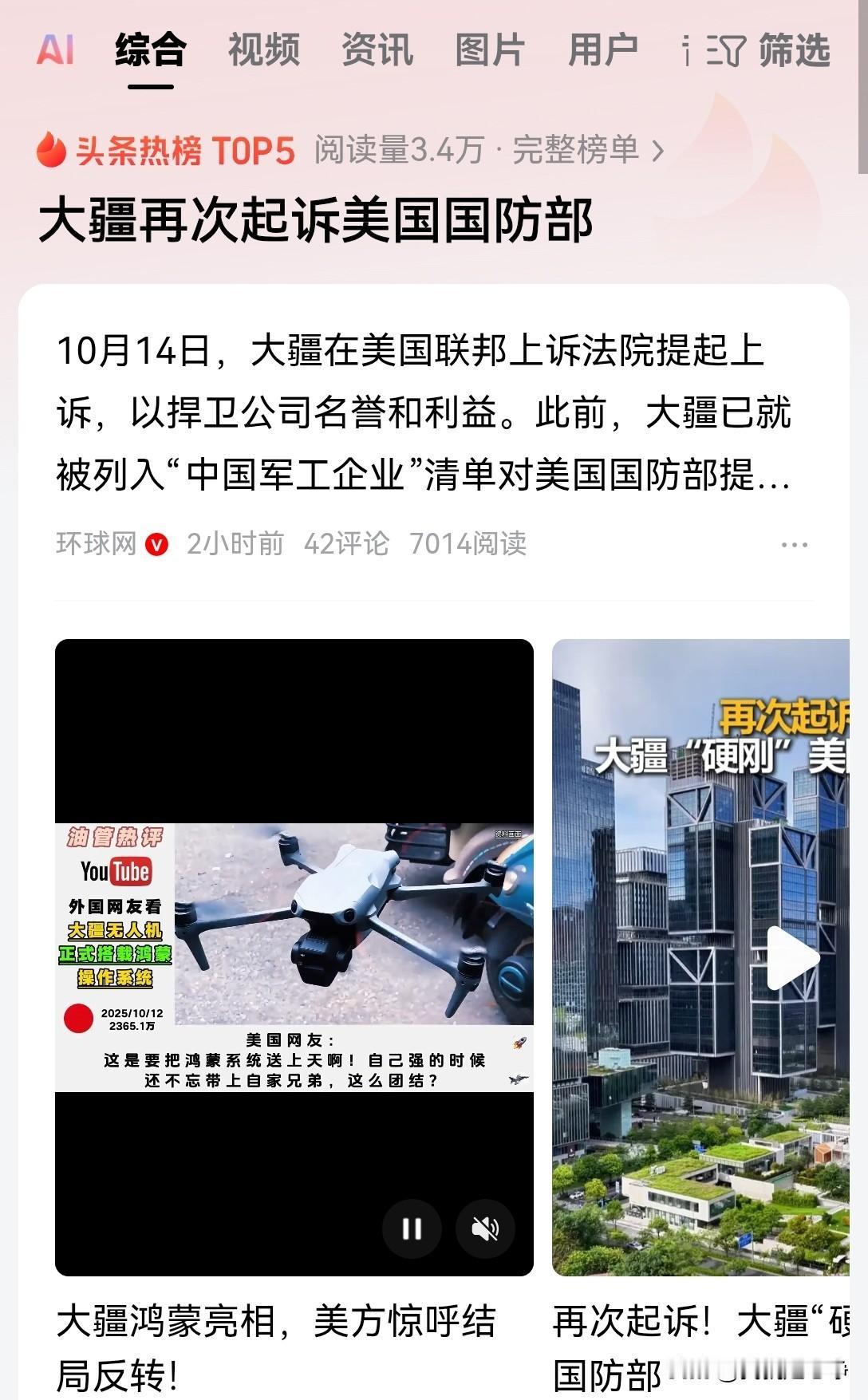Switch to the AI tab
The image size is (868, 1400).
[55, 50]
